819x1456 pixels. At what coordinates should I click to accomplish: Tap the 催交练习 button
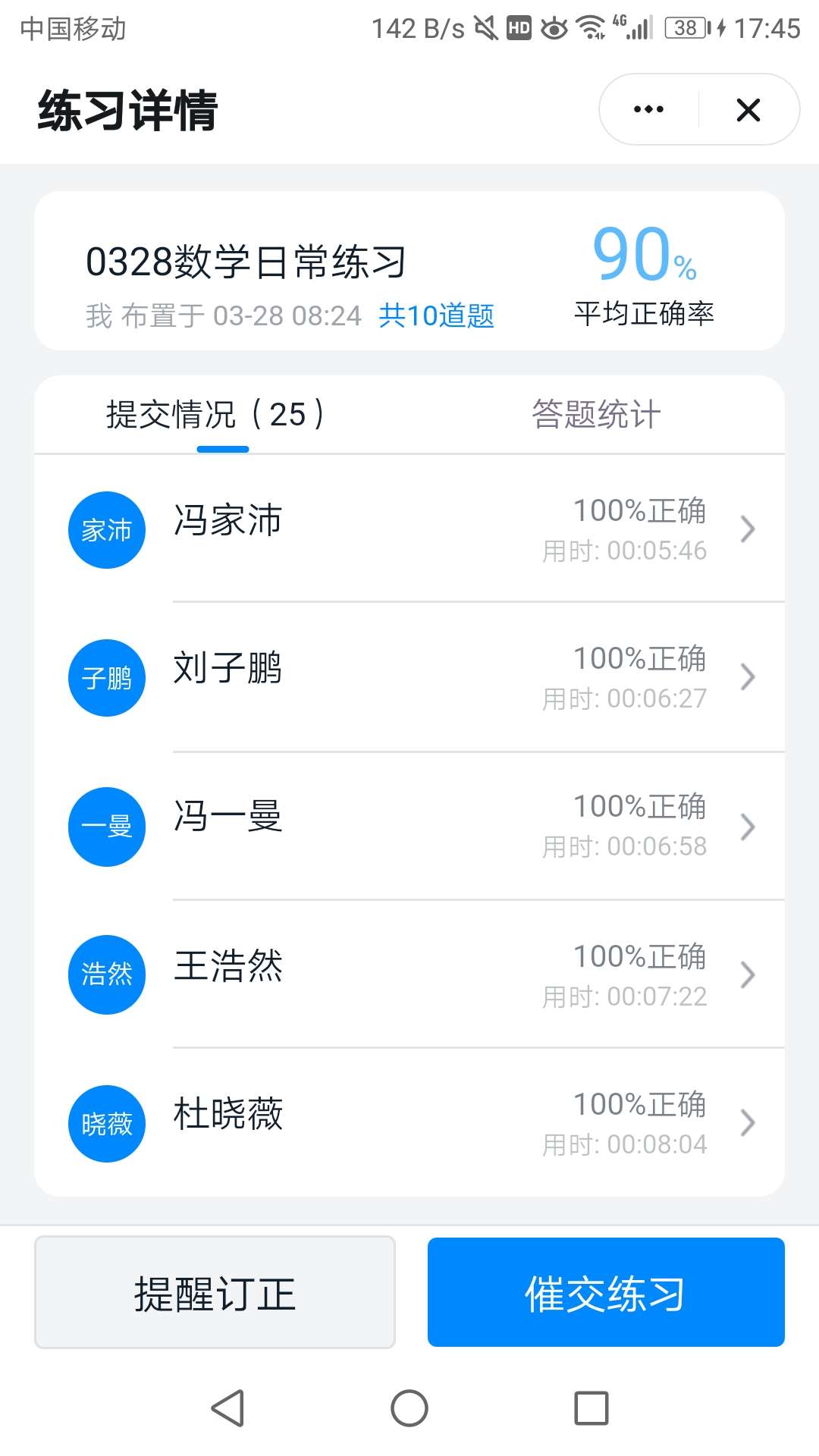pos(605,1293)
